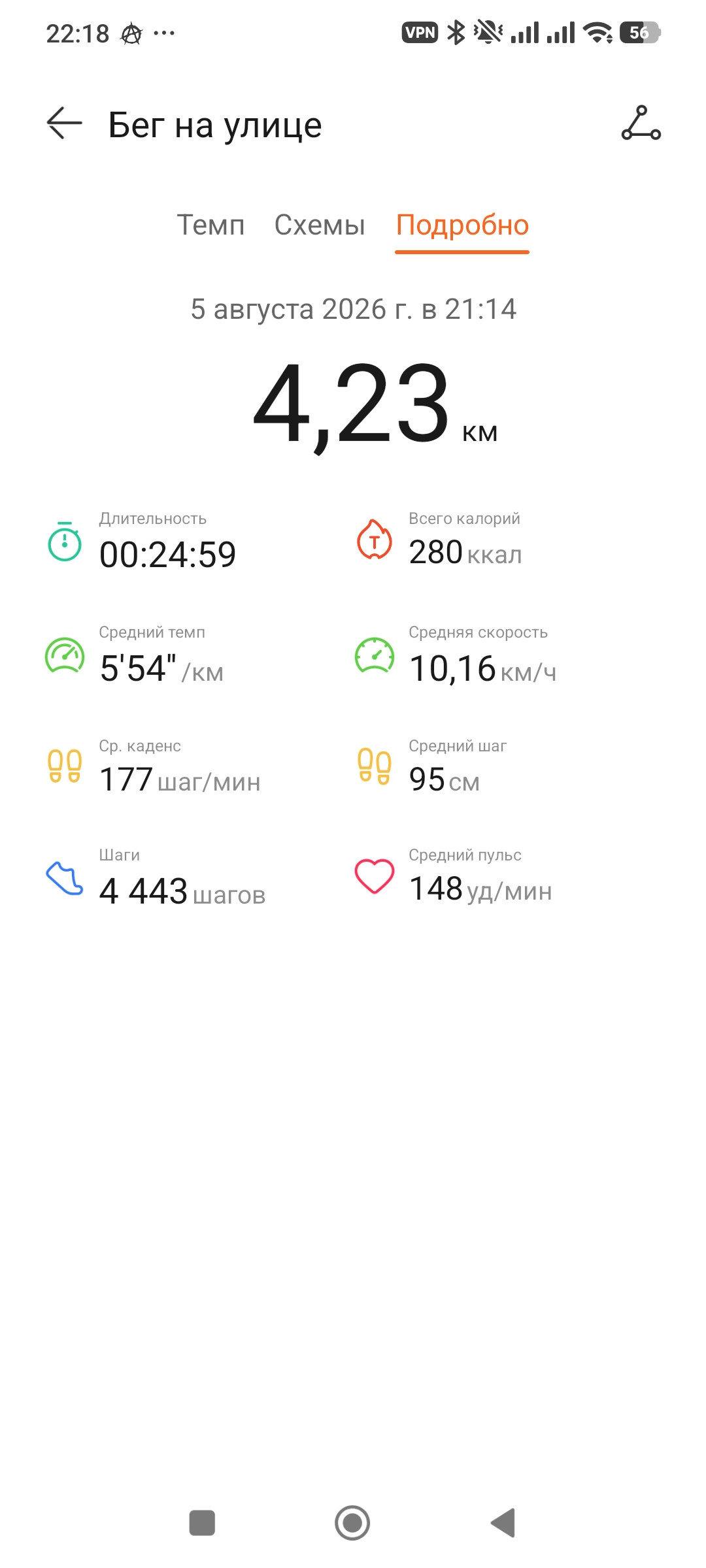
Task: Switch to the Схемы tab
Action: [x=320, y=225]
